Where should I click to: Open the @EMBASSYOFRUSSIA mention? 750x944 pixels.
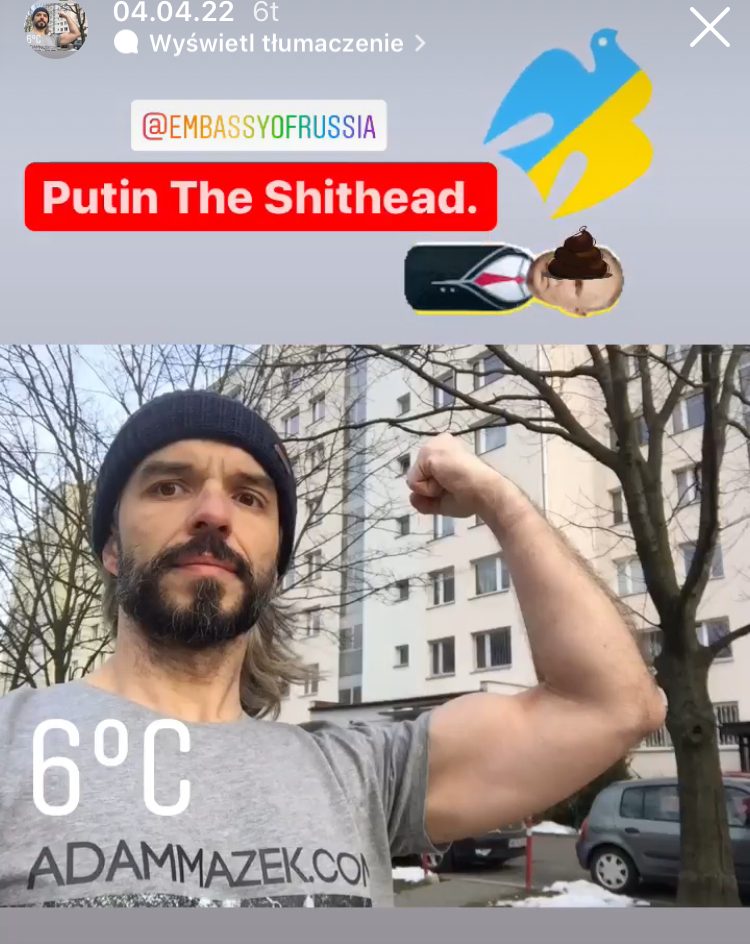coord(259,126)
